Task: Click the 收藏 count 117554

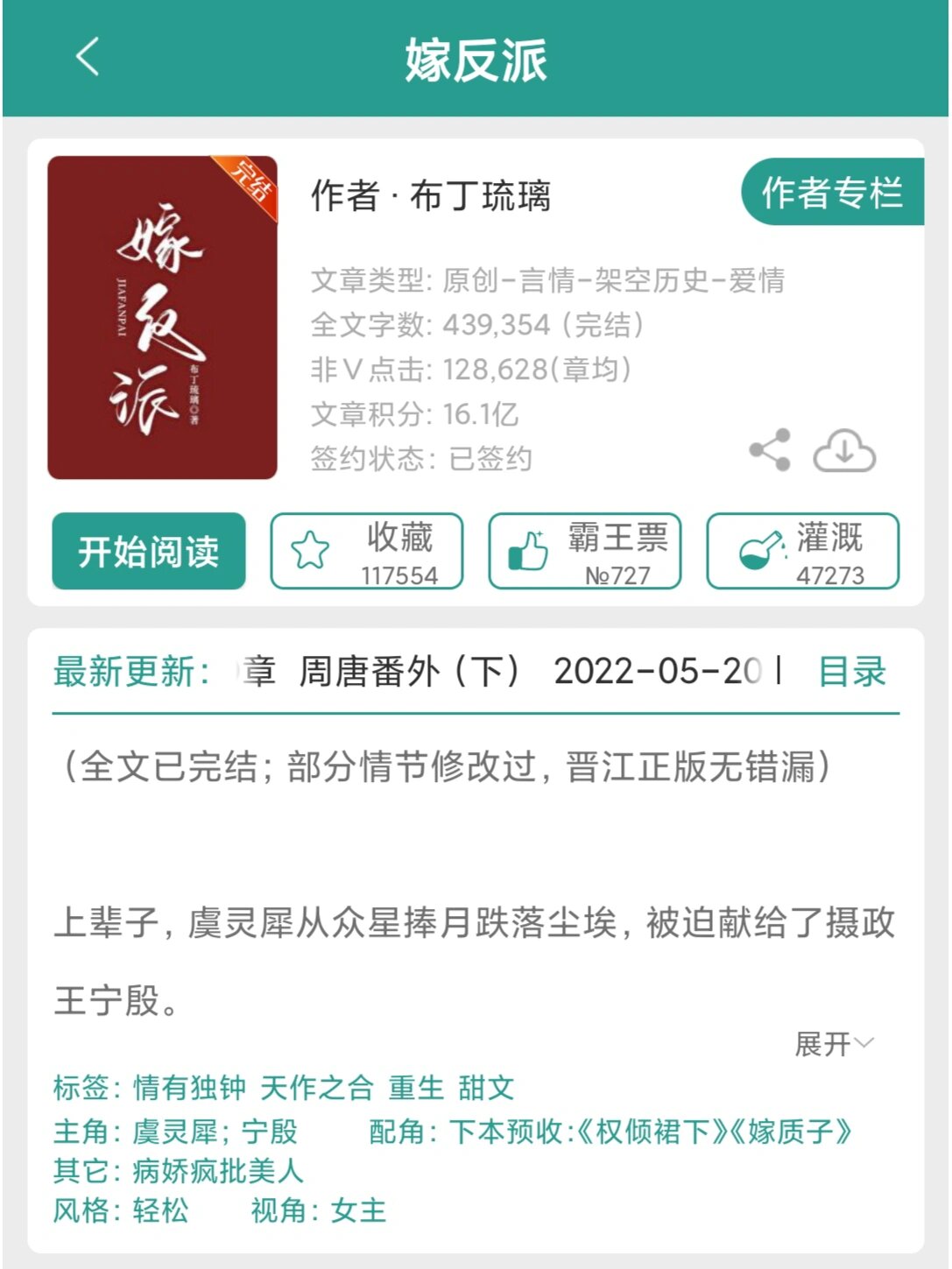Action: [x=399, y=575]
